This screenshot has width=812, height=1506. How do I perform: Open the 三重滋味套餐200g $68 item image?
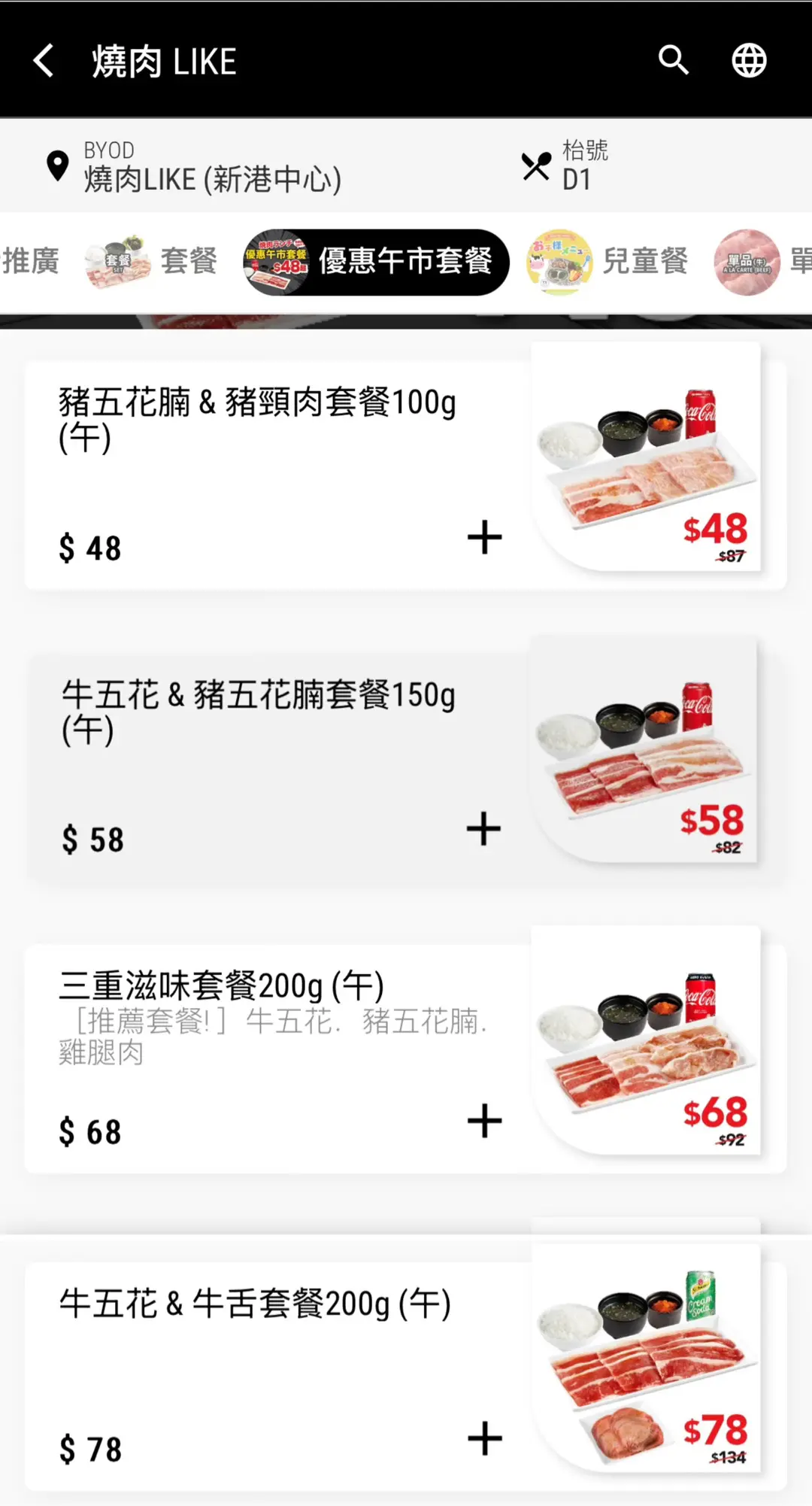(x=646, y=1041)
